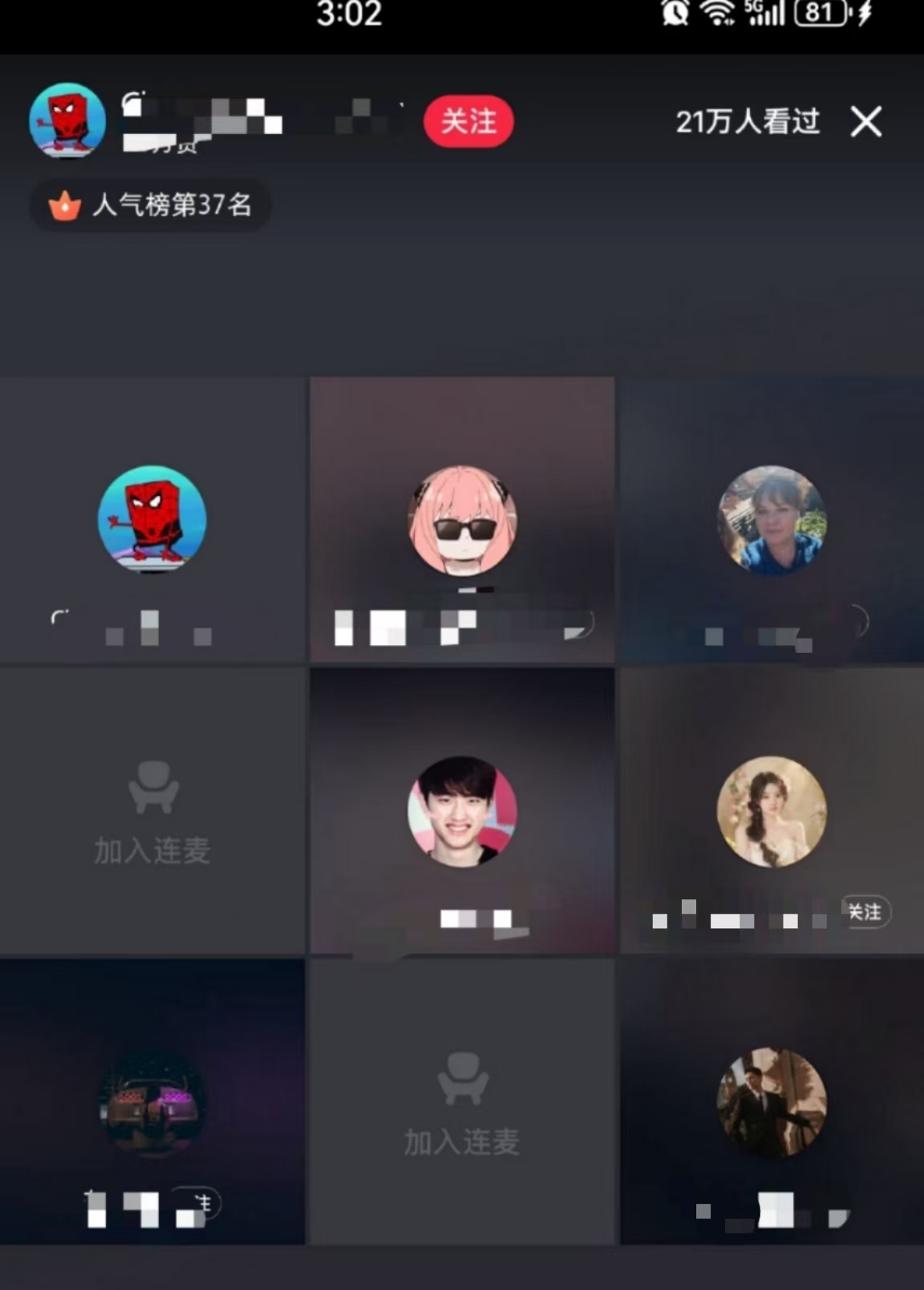
Task: Open the smiling man with pink background seat
Action: click(x=463, y=811)
